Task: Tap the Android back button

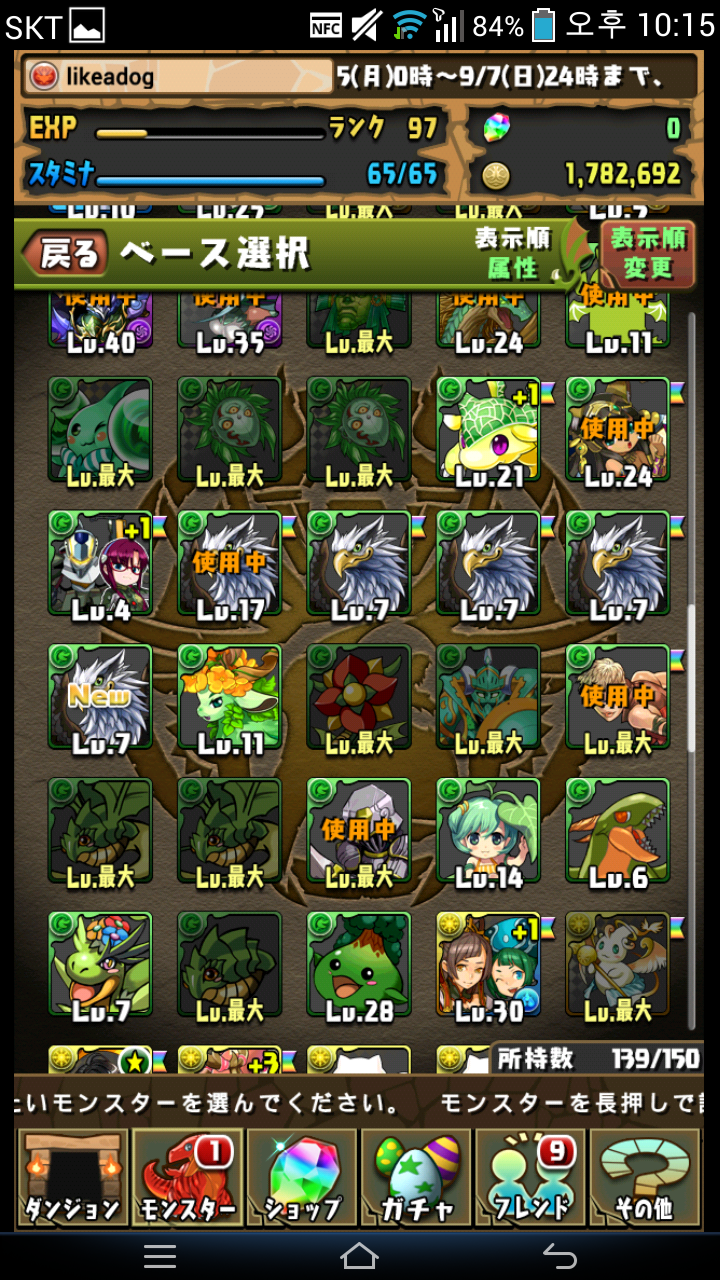Action: click(x=560, y=1256)
